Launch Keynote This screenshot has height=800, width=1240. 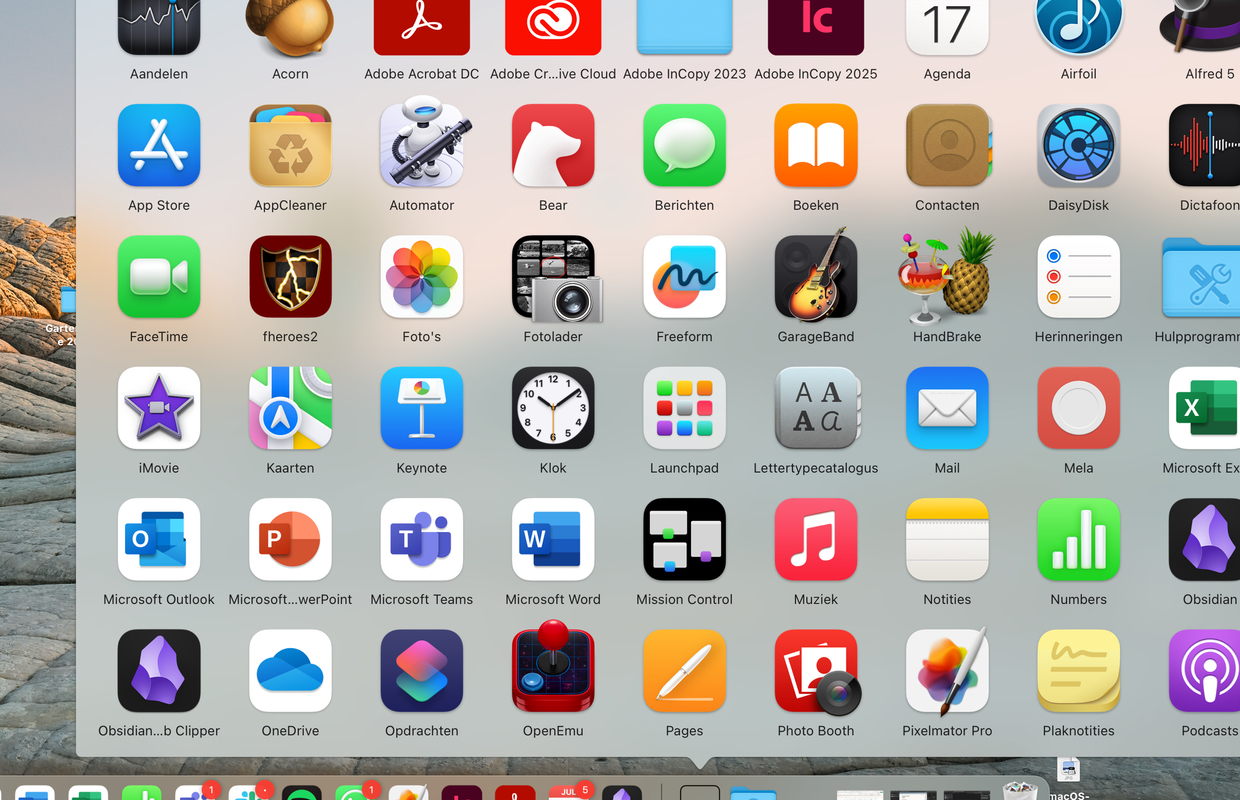(422, 408)
